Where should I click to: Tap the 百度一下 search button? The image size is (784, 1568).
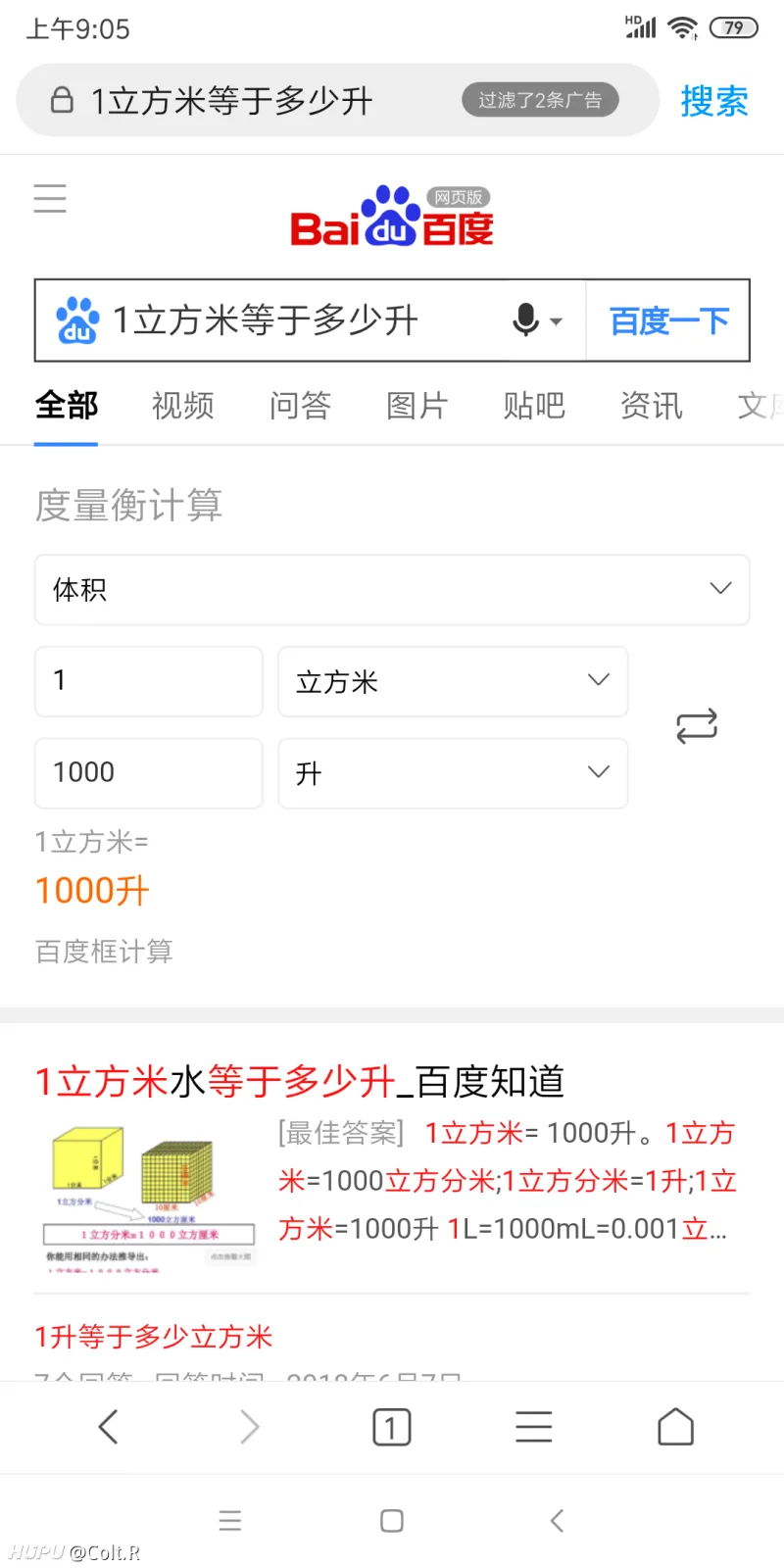pos(668,320)
